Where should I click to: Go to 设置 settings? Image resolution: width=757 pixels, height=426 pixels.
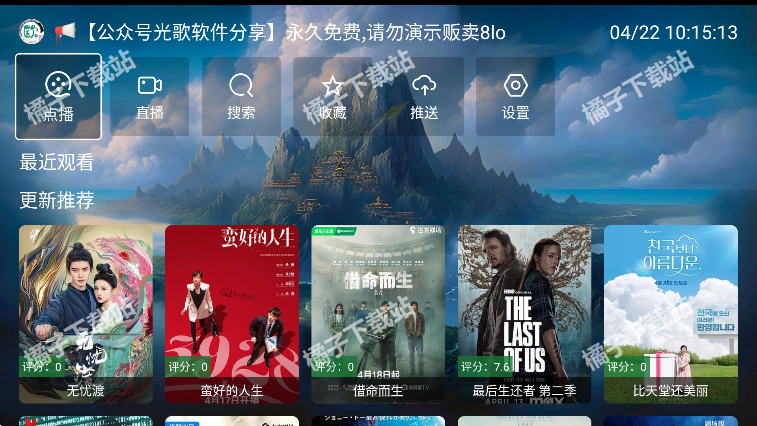pos(515,96)
